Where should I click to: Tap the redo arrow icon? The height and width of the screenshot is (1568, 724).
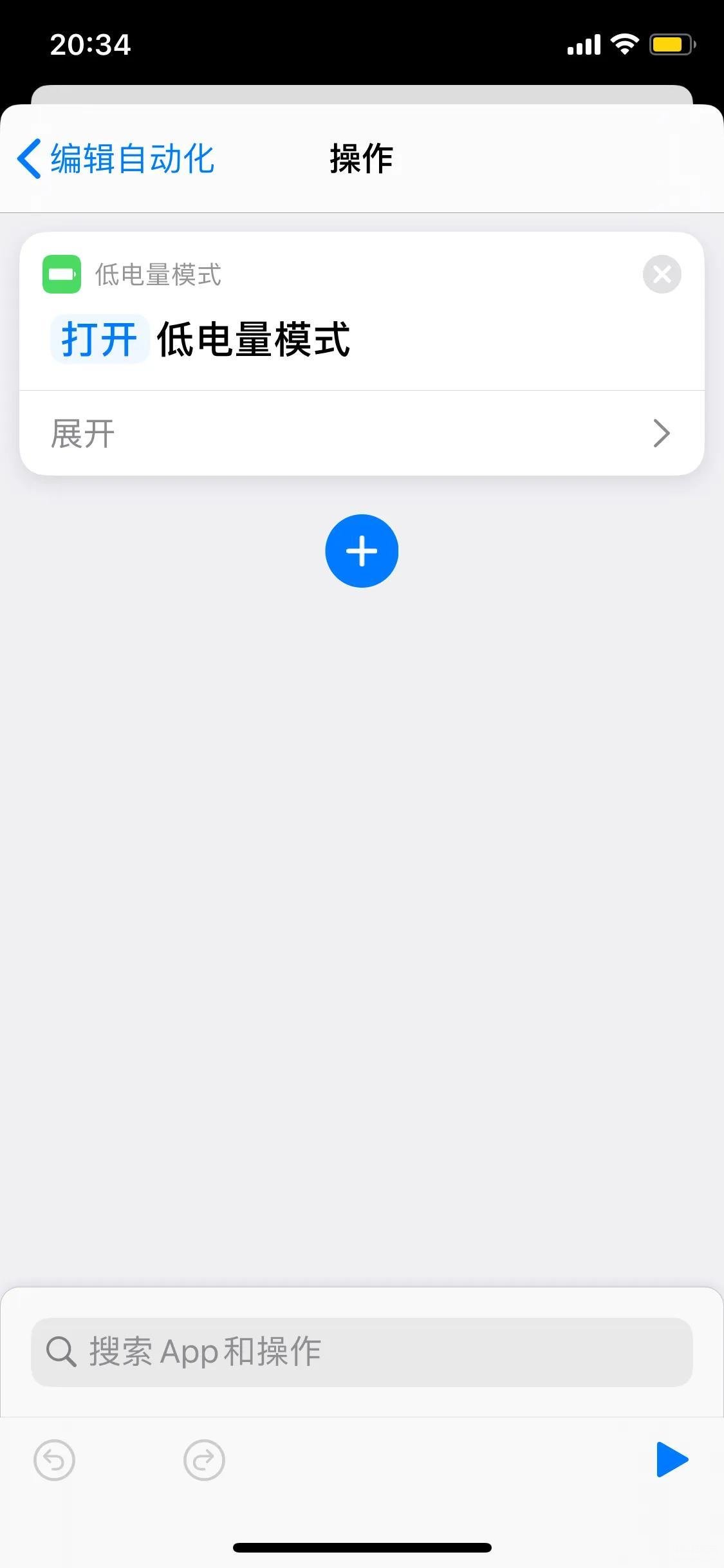click(x=204, y=1460)
